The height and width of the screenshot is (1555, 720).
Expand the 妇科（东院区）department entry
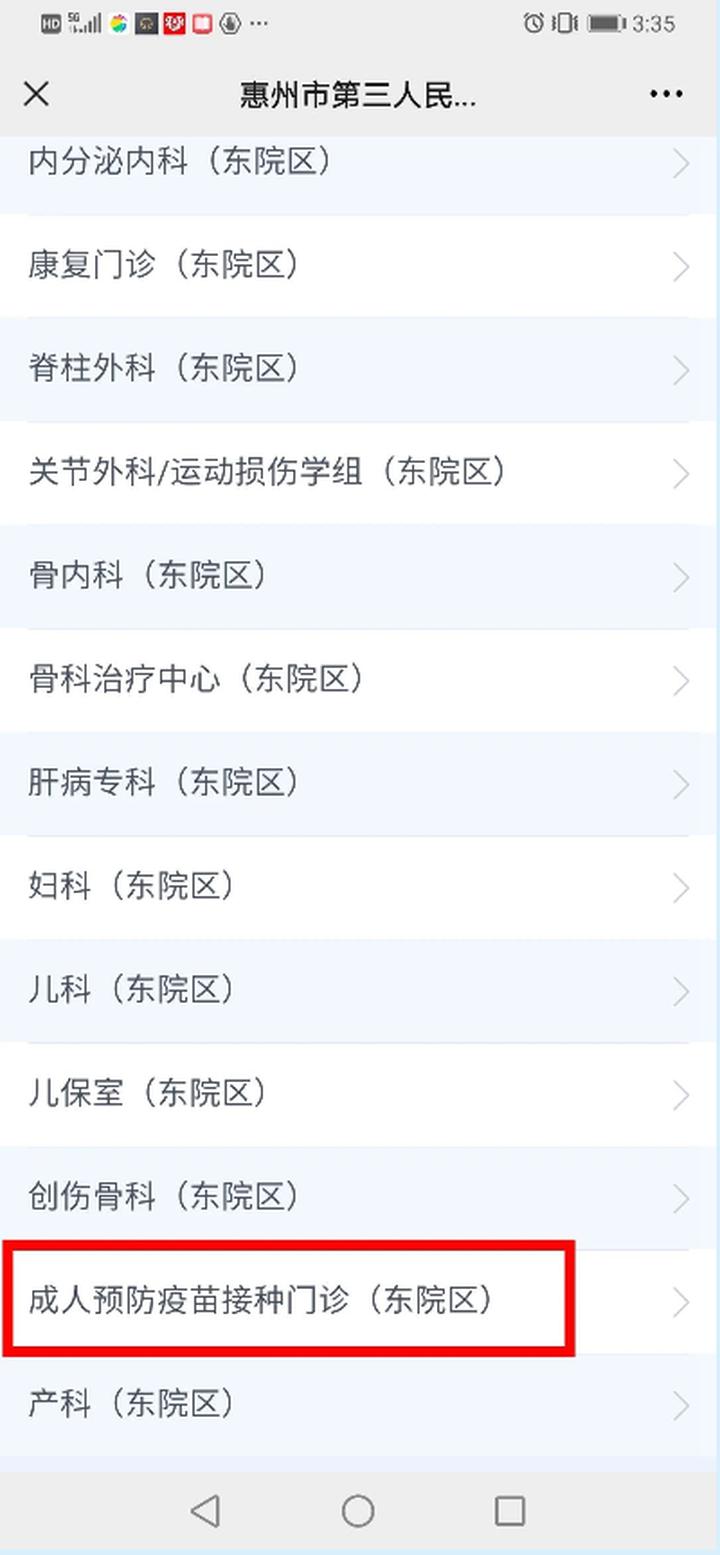pyautogui.click(x=360, y=887)
